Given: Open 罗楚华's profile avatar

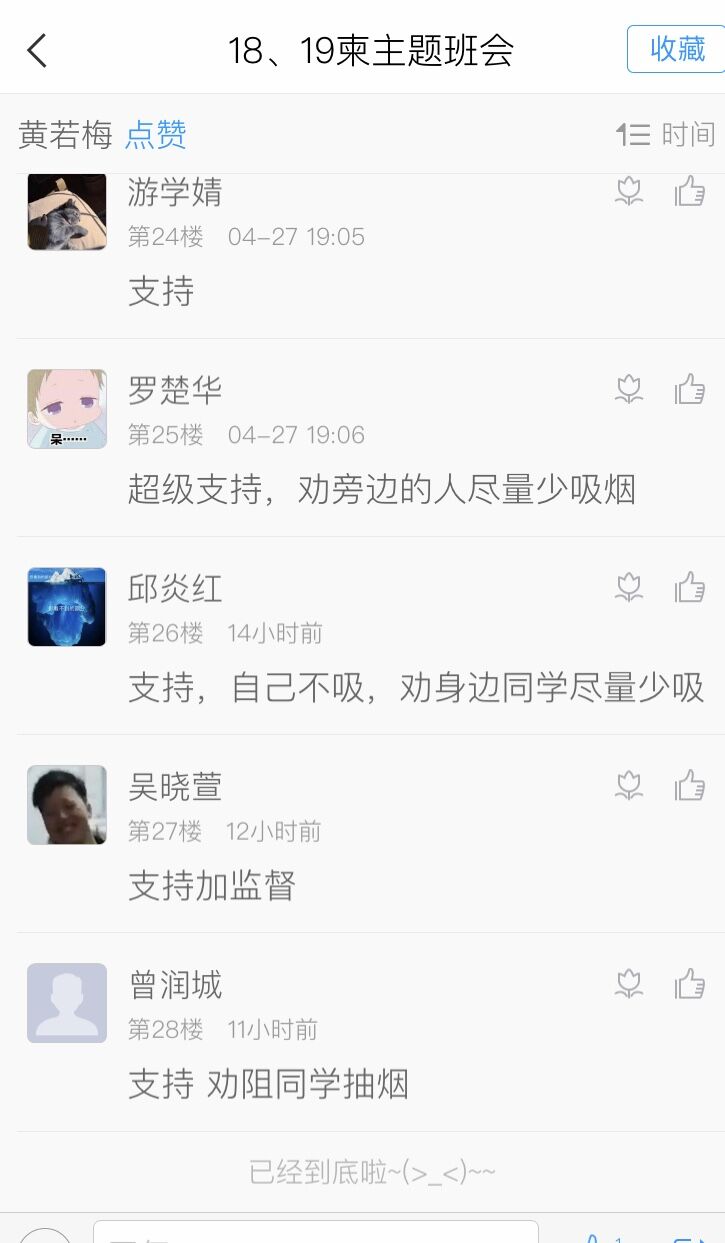Looking at the screenshot, I should click(x=67, y=409).
